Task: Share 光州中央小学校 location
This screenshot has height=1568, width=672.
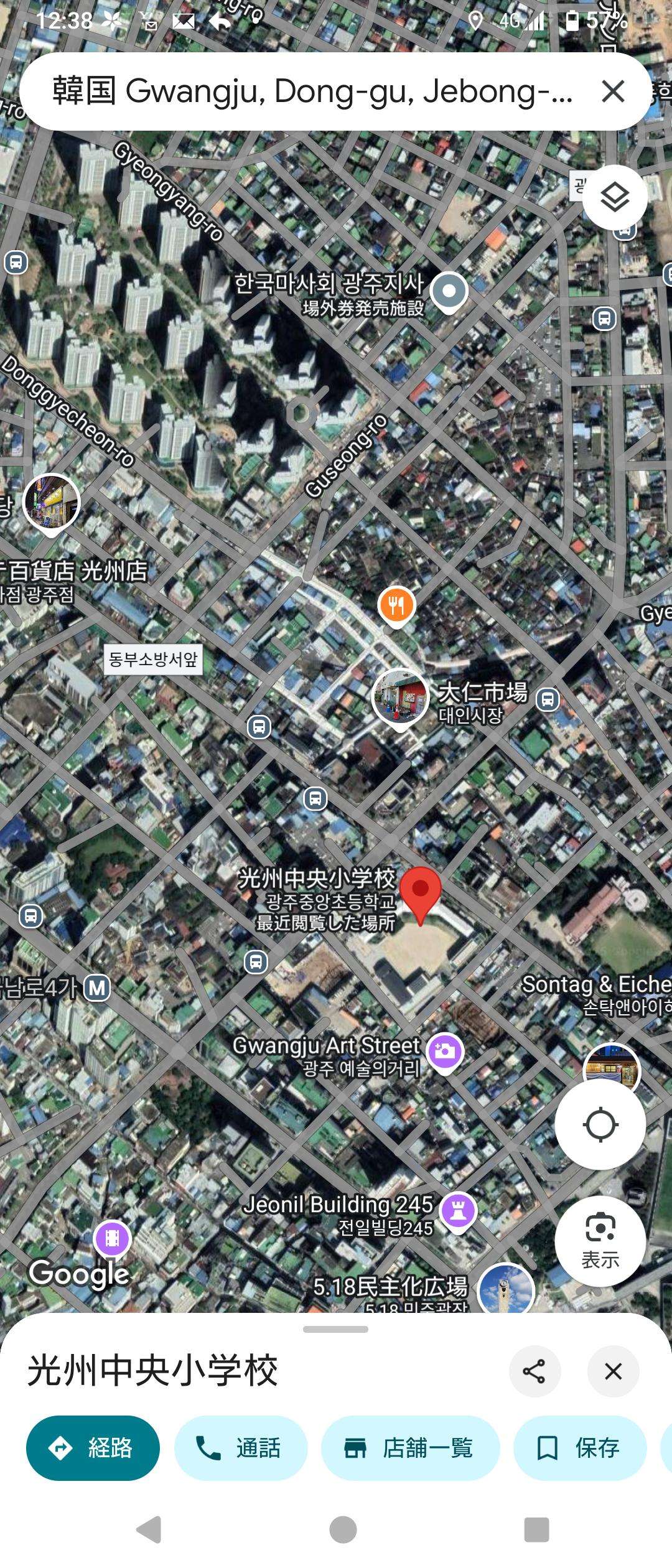Action: click(x=534, y=1371)
